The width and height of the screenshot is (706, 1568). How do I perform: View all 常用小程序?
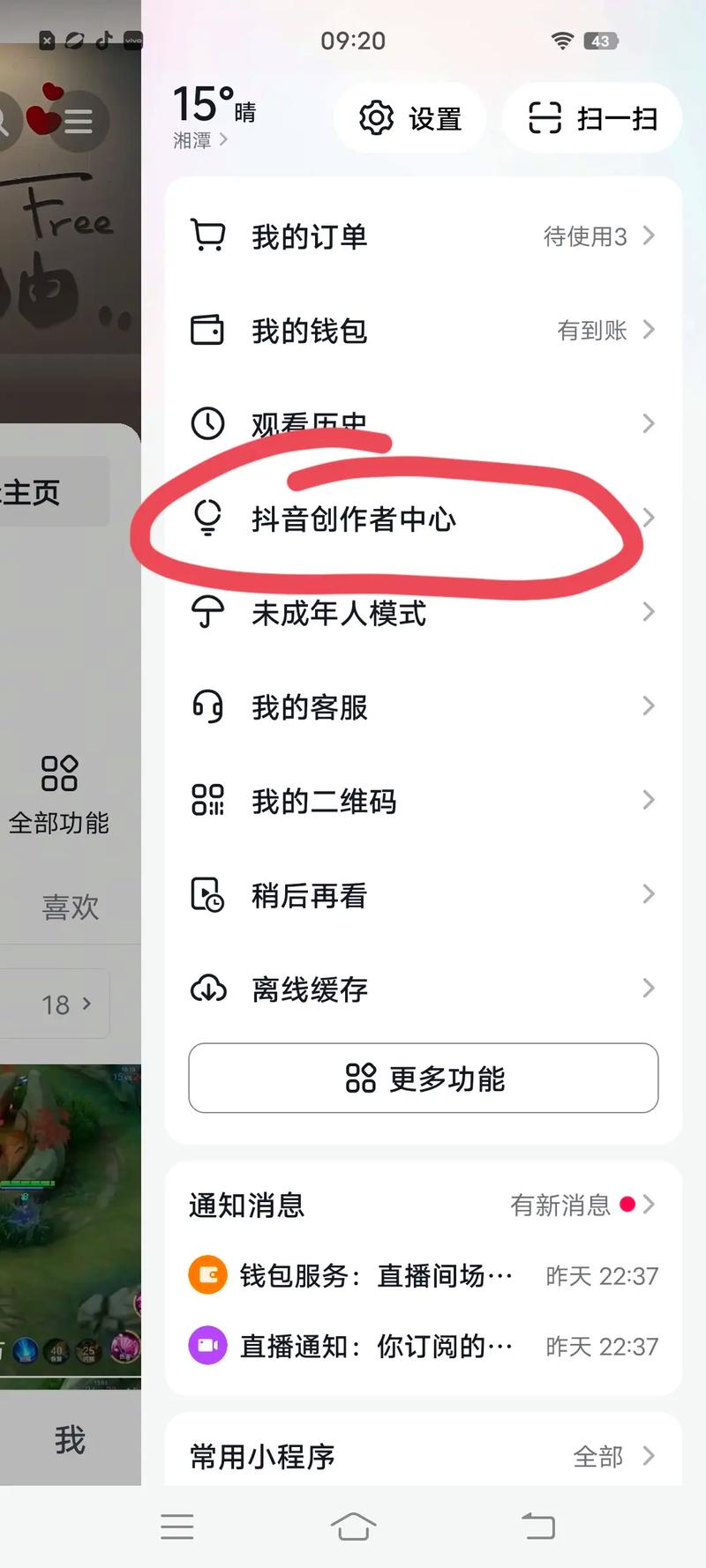click(613, 1456)
